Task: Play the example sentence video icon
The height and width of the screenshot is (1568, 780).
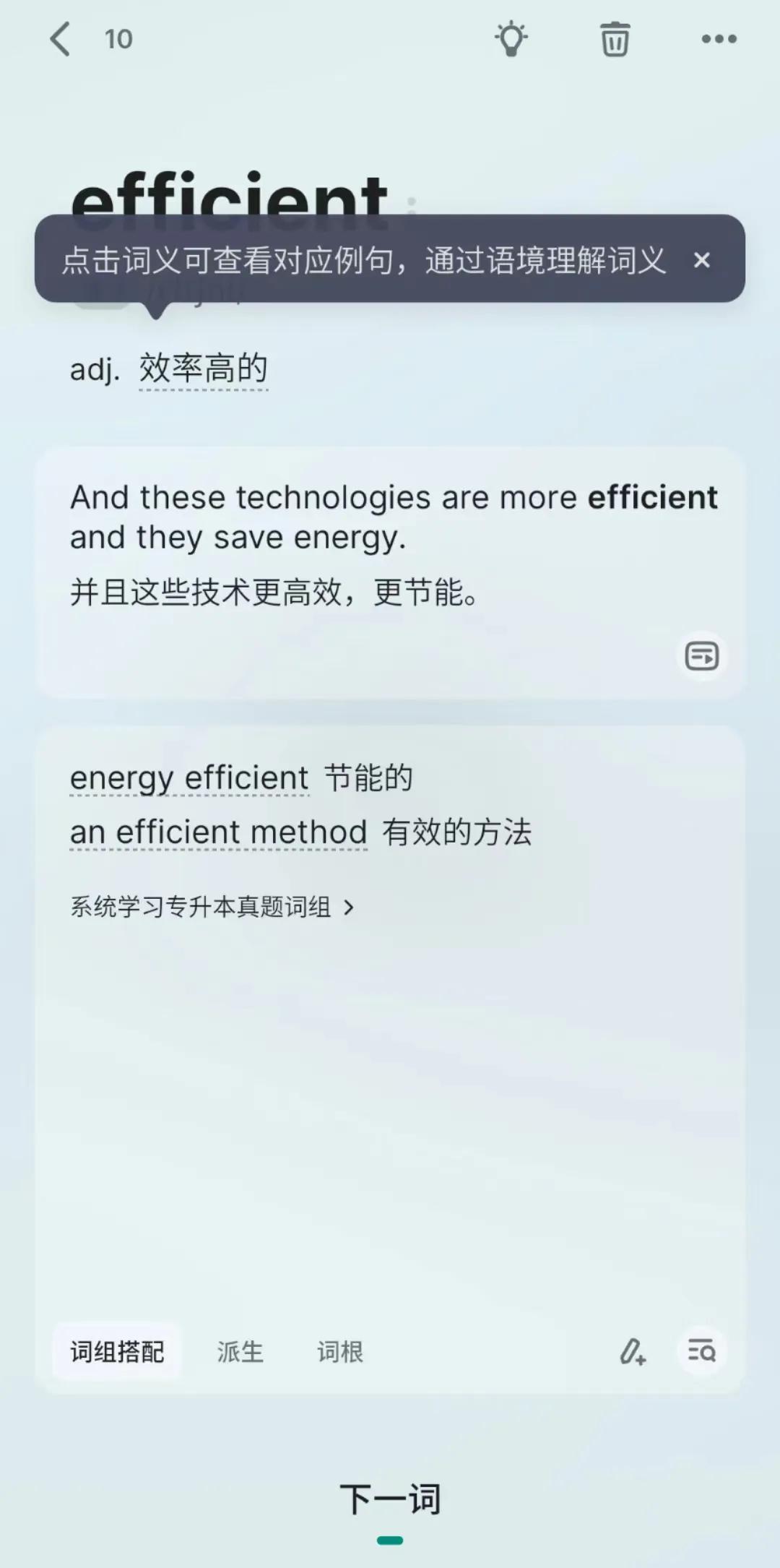Action: [700, 656]
